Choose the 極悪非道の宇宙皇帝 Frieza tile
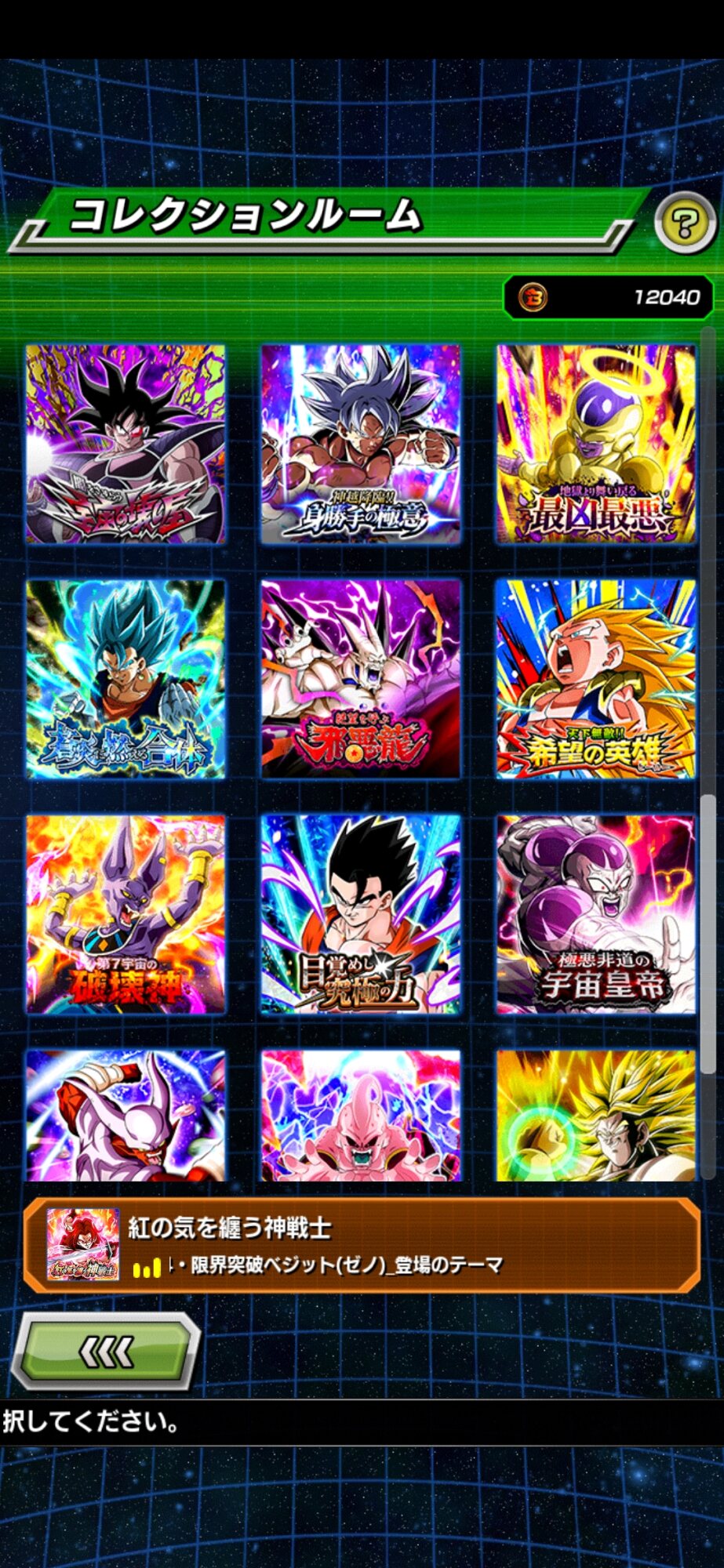Image resolution: width=724 pixels, height=1568 pixels. pos(595,914)
